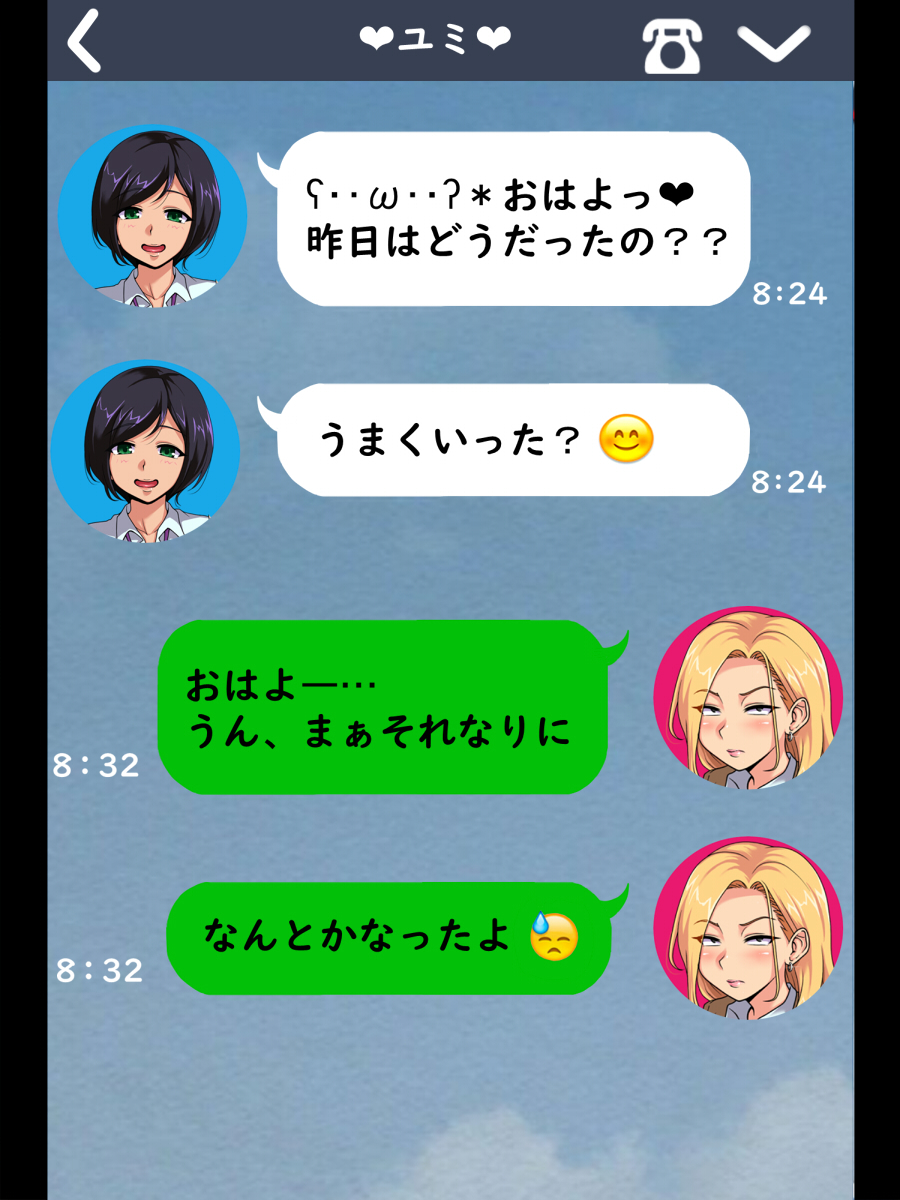Toggle the 8:24 timestamp on the first message
The height and width of the screenshot is (1200, 900).
click(x=789, y=294)
